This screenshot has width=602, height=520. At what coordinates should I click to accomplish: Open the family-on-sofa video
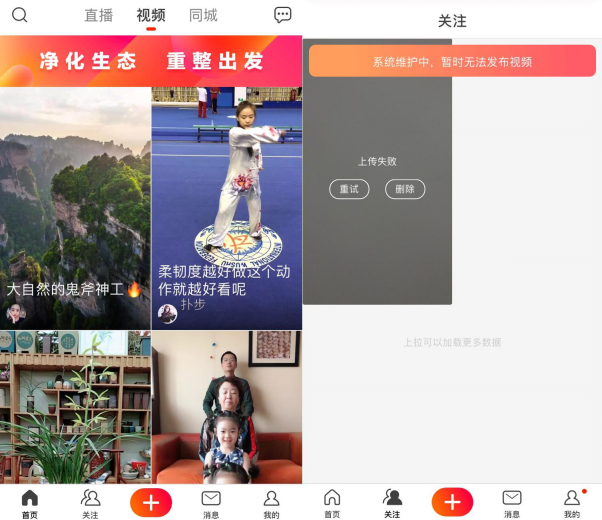(x=227, y=407)
